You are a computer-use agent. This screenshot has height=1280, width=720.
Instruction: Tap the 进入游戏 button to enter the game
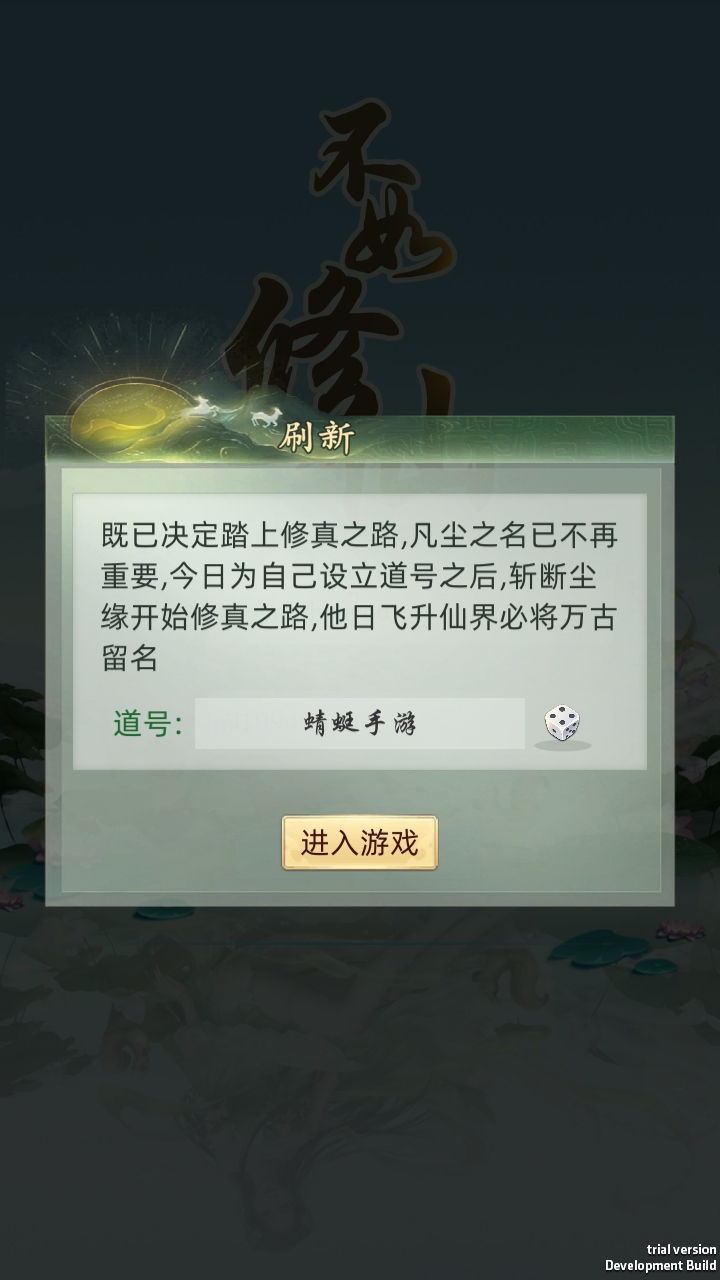pyautogui.click(x=359, y=843)
